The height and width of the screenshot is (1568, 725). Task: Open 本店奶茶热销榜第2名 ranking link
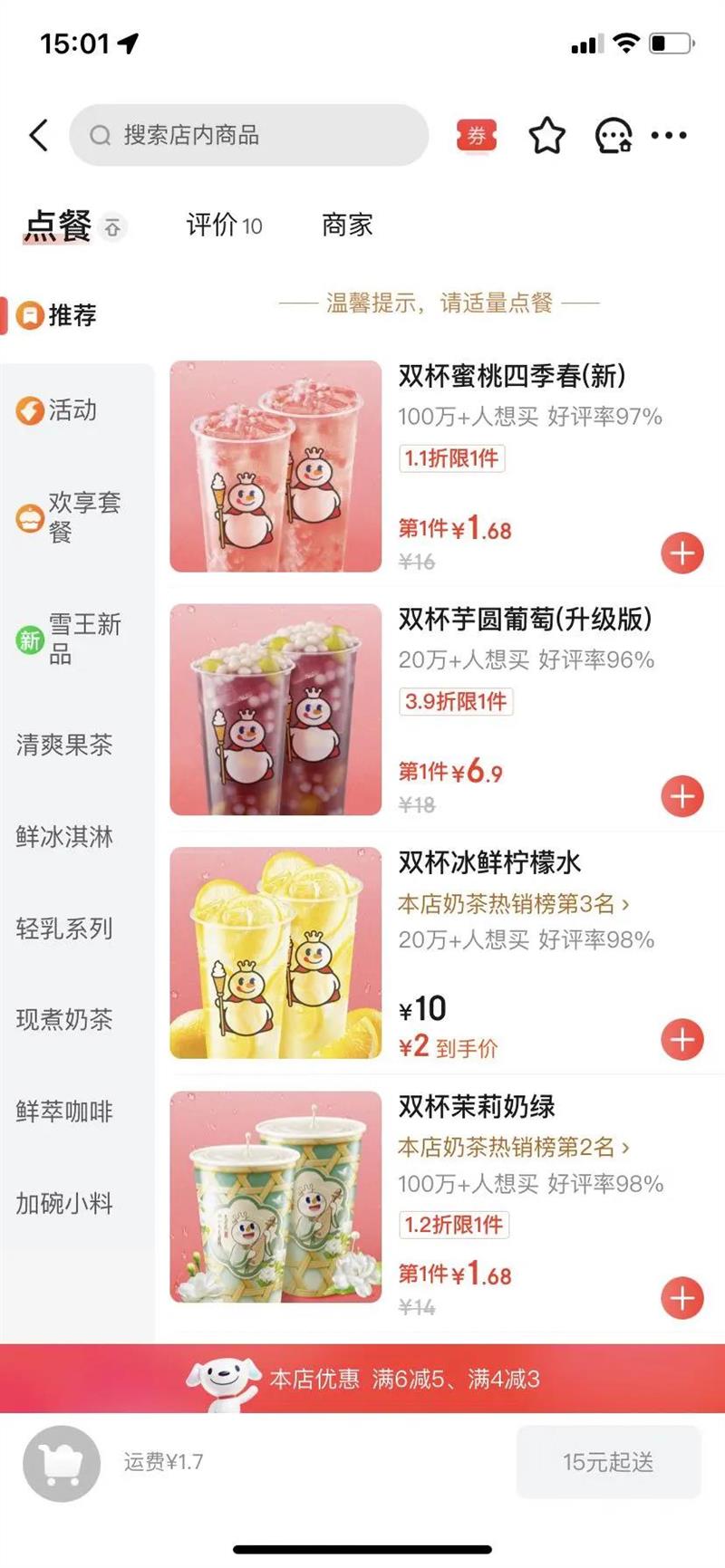point(513,1148)
